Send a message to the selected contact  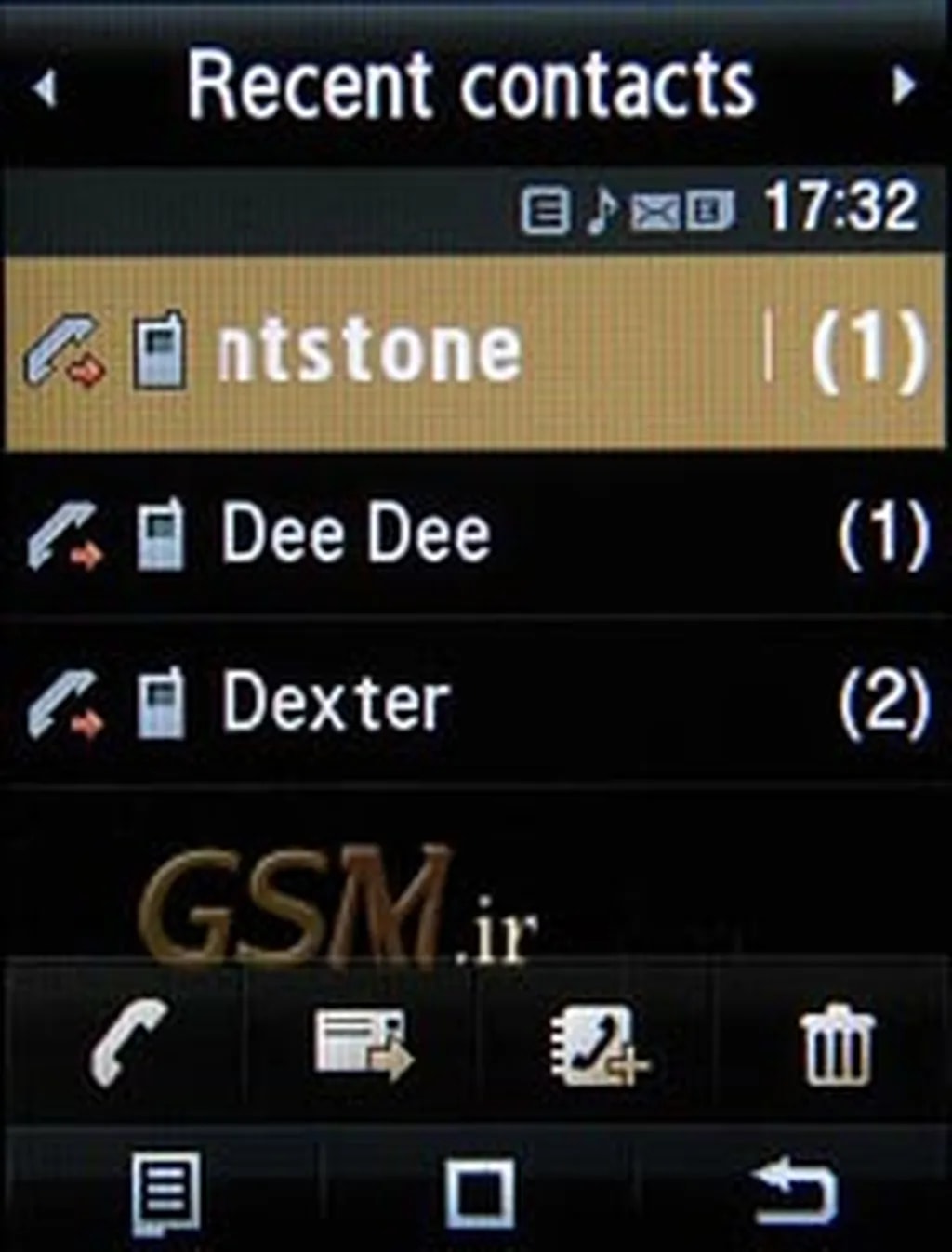click(x=363, y=1046)
